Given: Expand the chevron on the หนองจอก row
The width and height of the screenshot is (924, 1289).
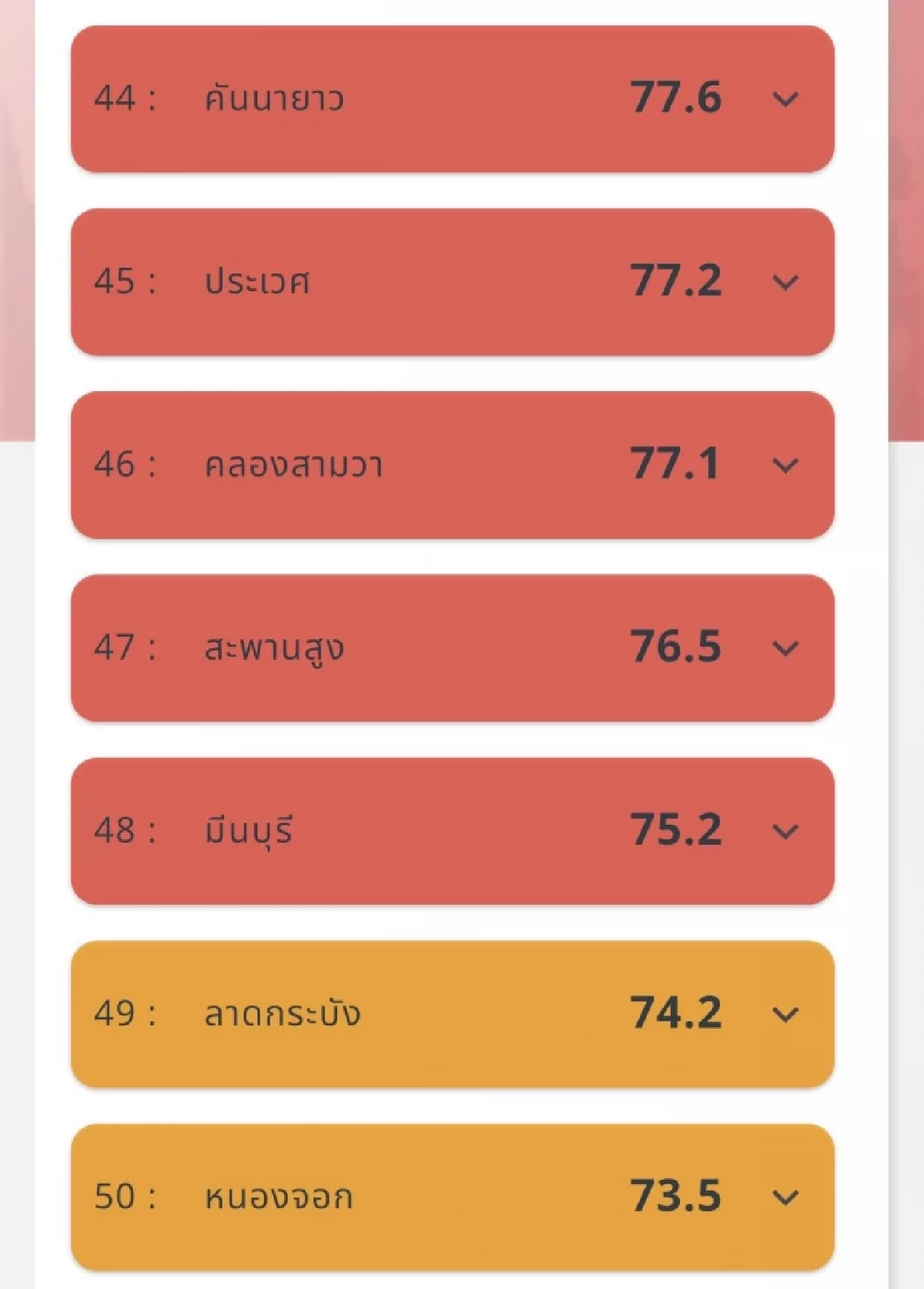Looking at the screenshot, I should pos(784,1197).
